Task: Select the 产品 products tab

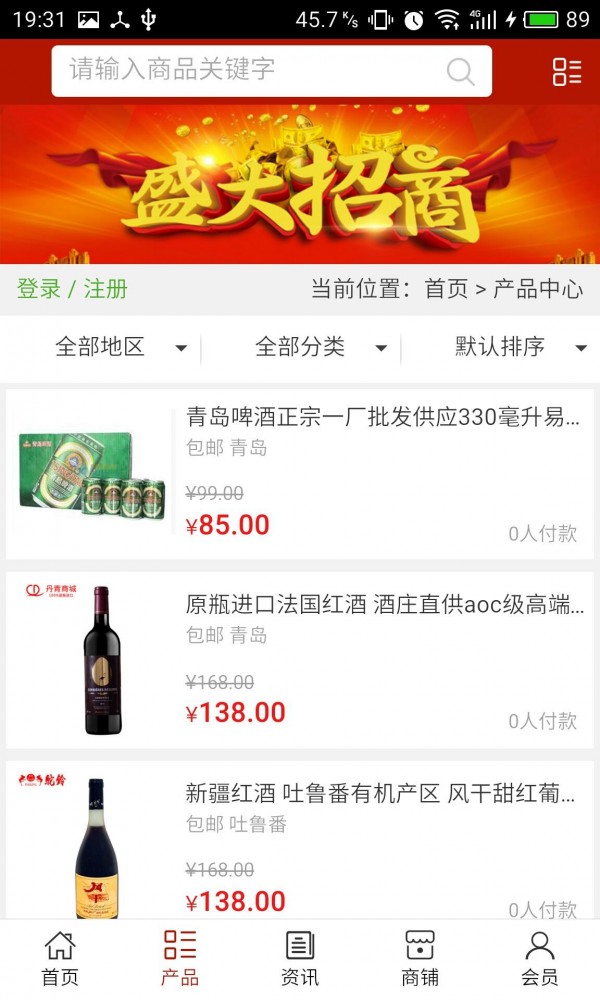Action: (x=180, y=958)
